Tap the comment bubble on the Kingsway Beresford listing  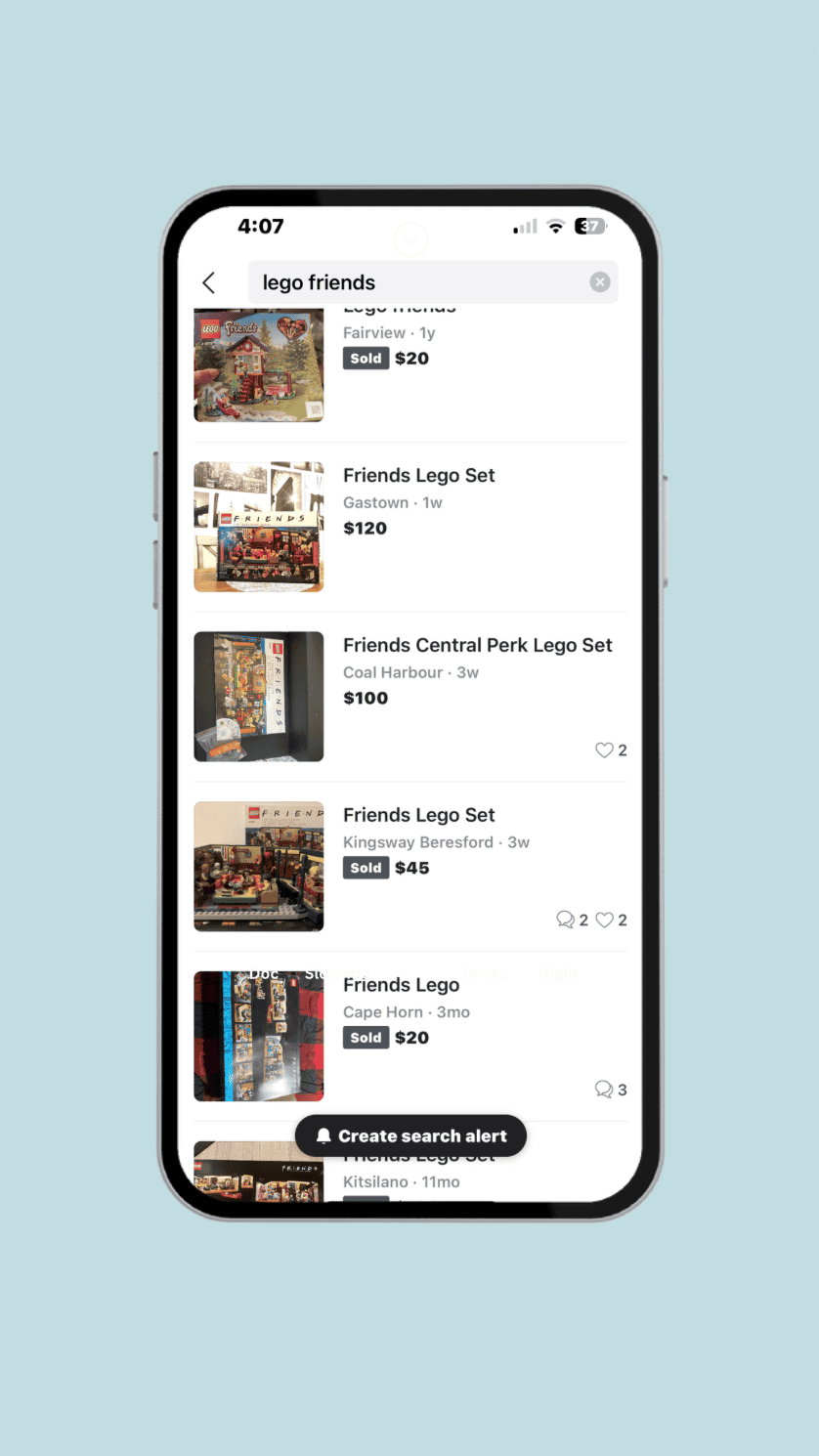567,920
